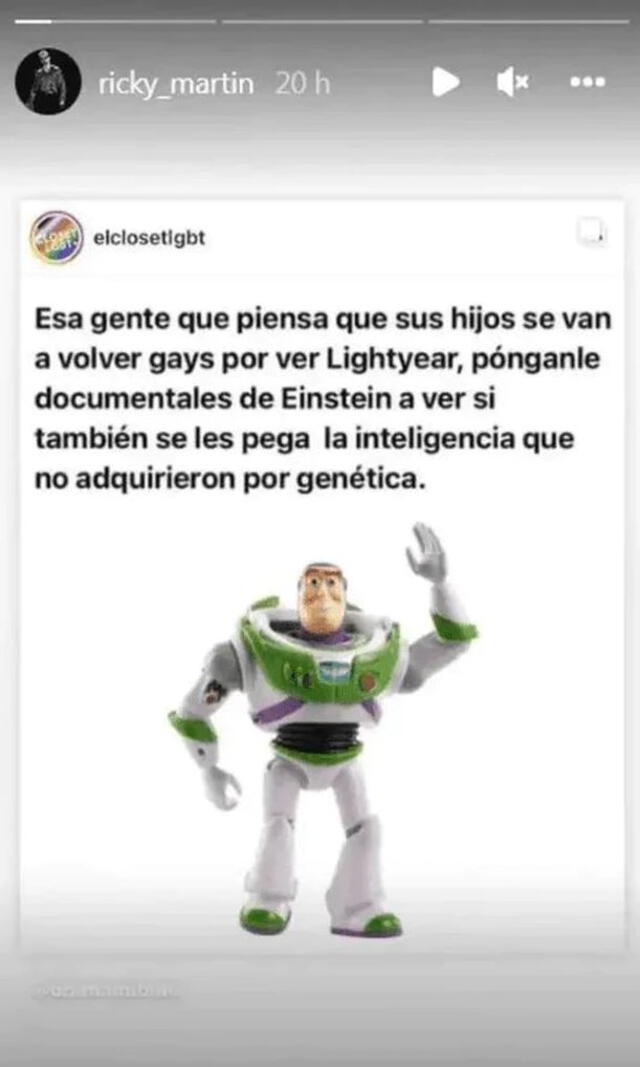Screen dimensions: 640x1067
Task: Tap the ricky_martin username
Action: pyautogui.click(x=176, y=84)
